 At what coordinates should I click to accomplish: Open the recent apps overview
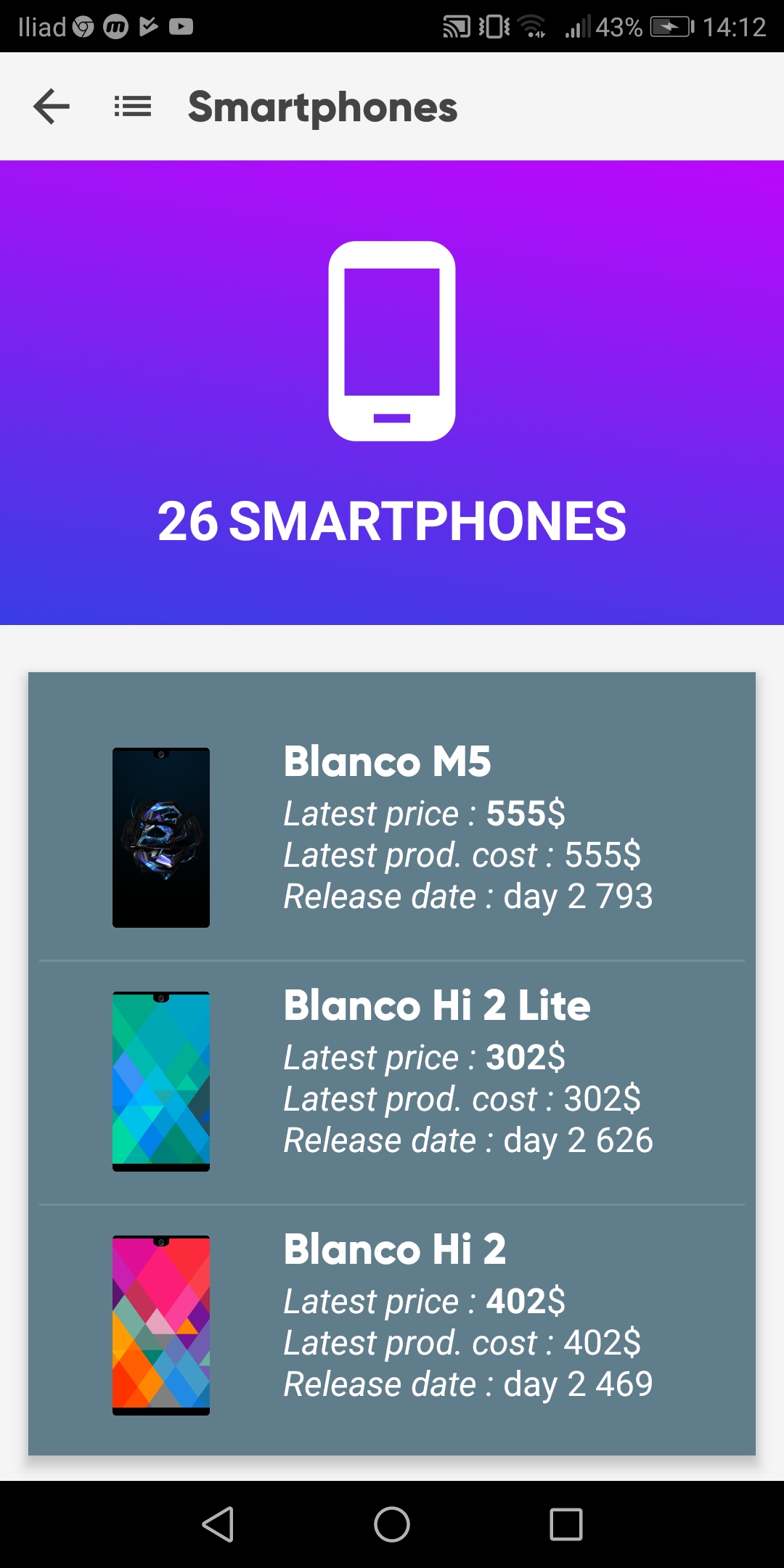click(x=565, y=1524)
